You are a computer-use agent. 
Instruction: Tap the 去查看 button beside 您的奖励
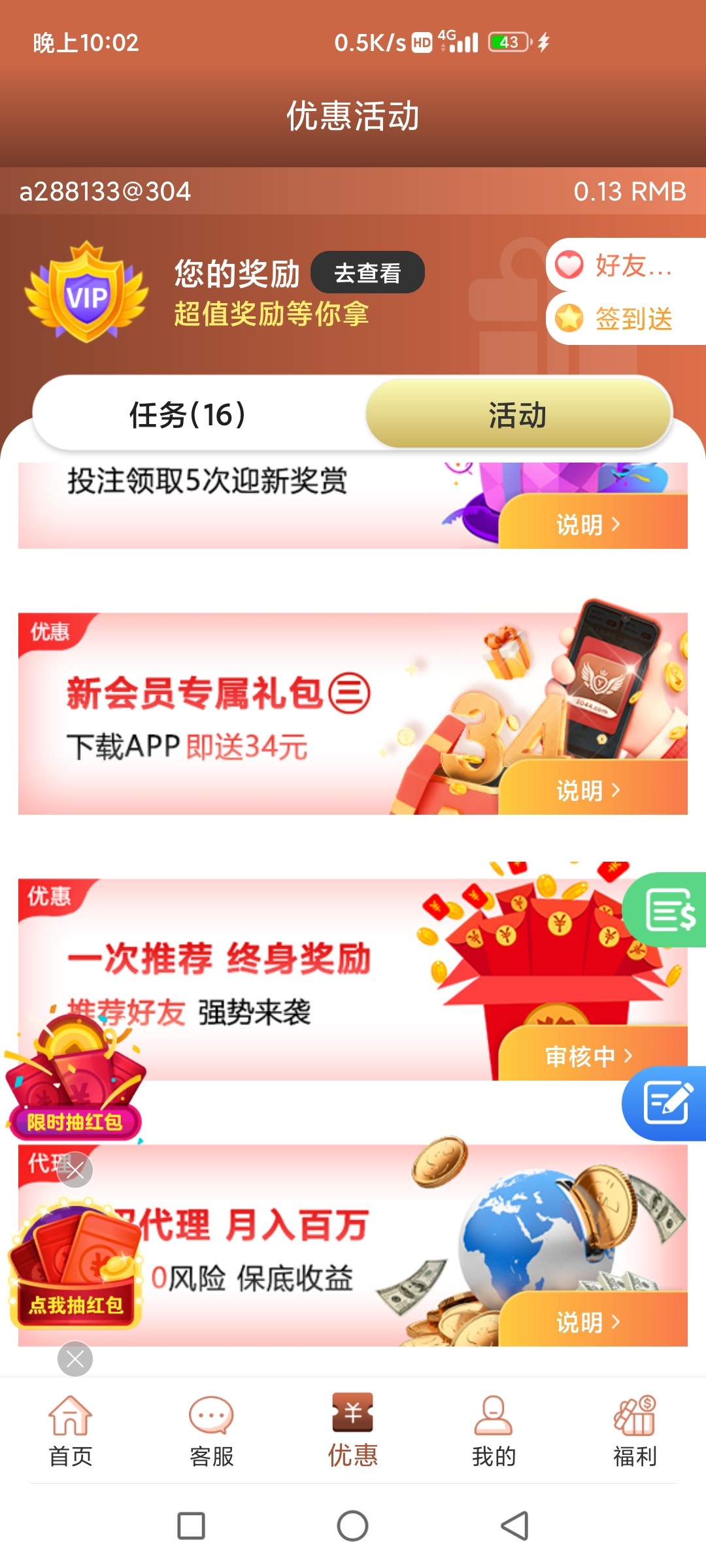[x=367, y=272]
